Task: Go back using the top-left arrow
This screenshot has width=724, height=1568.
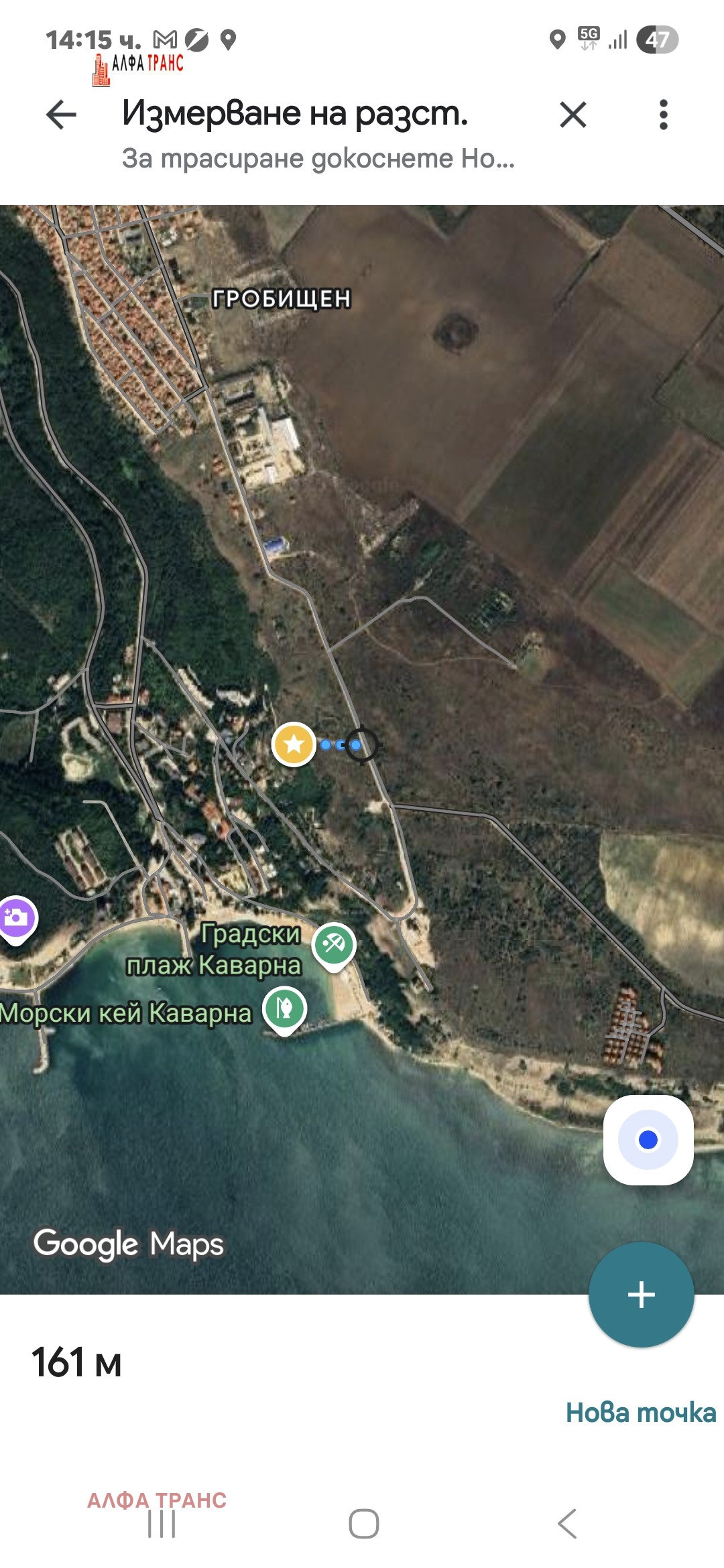Action: [x=61, y=115]
